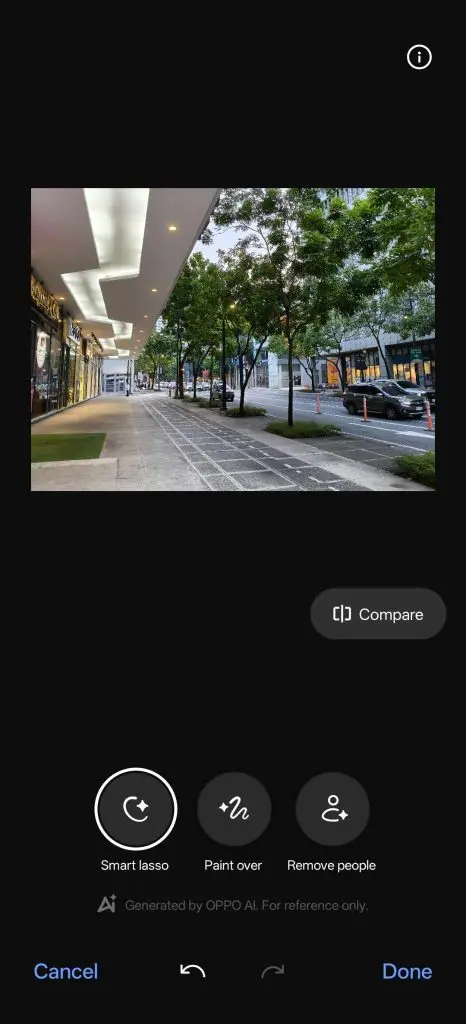The image size is (466, 1024).
Task: Open the info icon
Action: pos(419,57)
